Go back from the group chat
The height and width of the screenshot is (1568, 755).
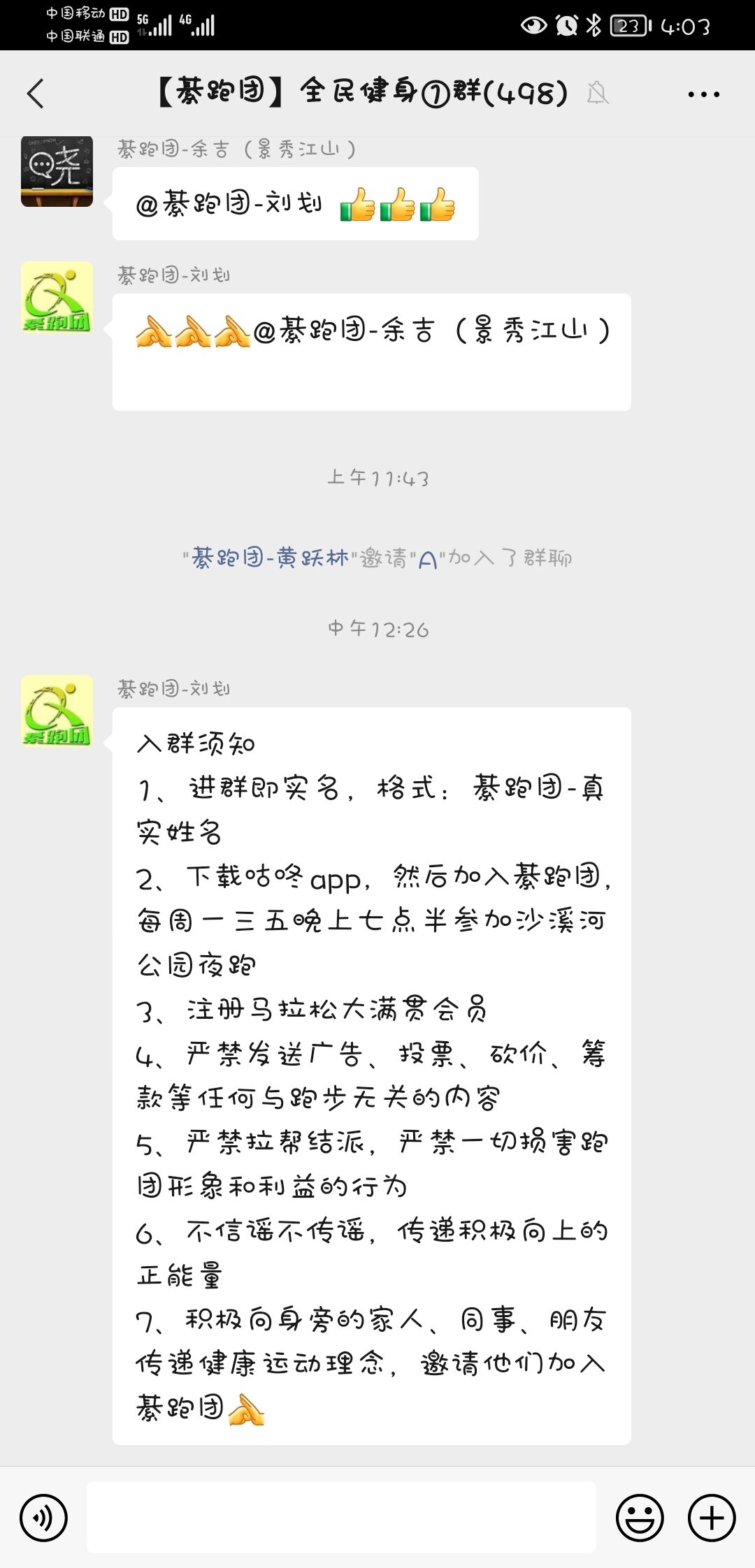point(36,94)
